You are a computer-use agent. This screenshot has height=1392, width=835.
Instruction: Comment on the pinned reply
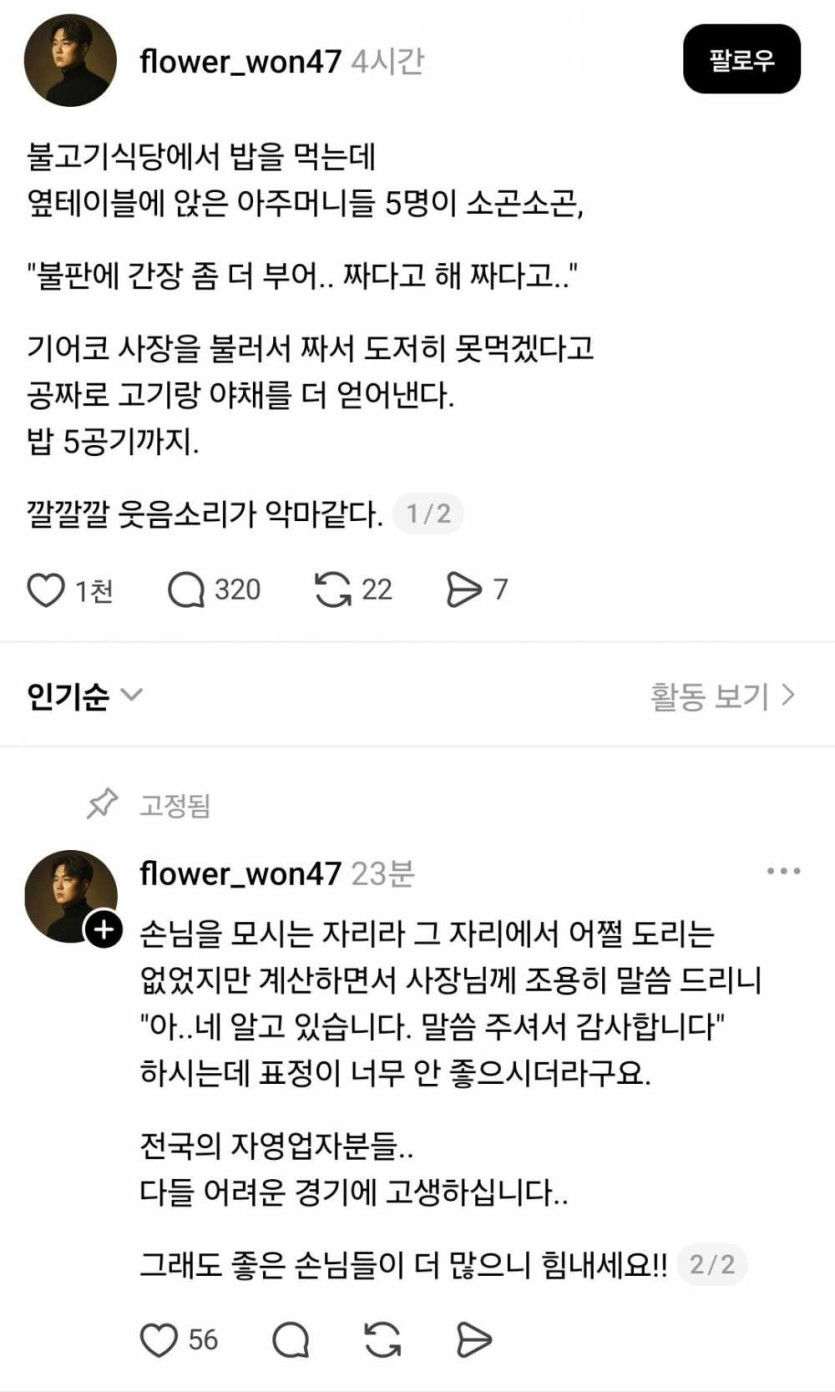tap(290, 1340)
